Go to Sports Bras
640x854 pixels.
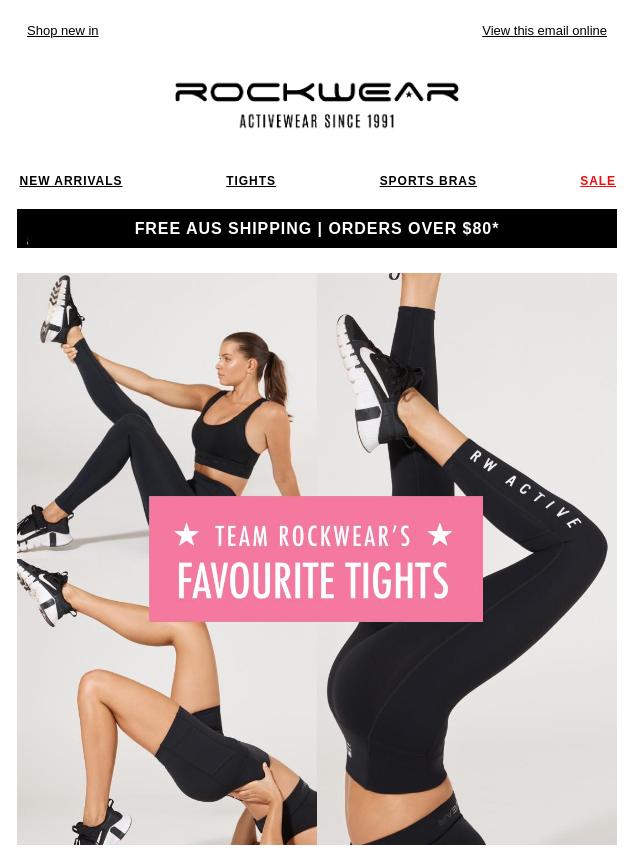(427, 181)
